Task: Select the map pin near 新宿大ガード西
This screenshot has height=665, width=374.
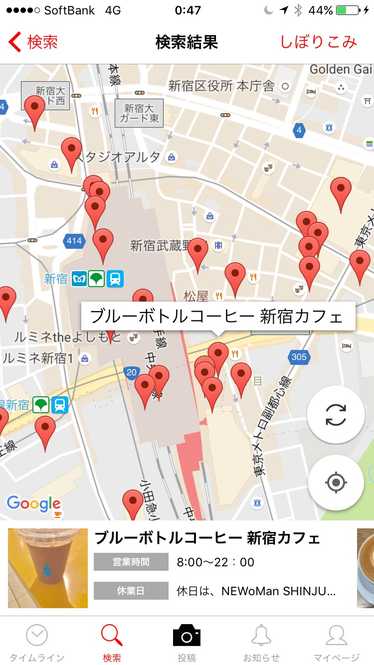Action: point(35,112)
